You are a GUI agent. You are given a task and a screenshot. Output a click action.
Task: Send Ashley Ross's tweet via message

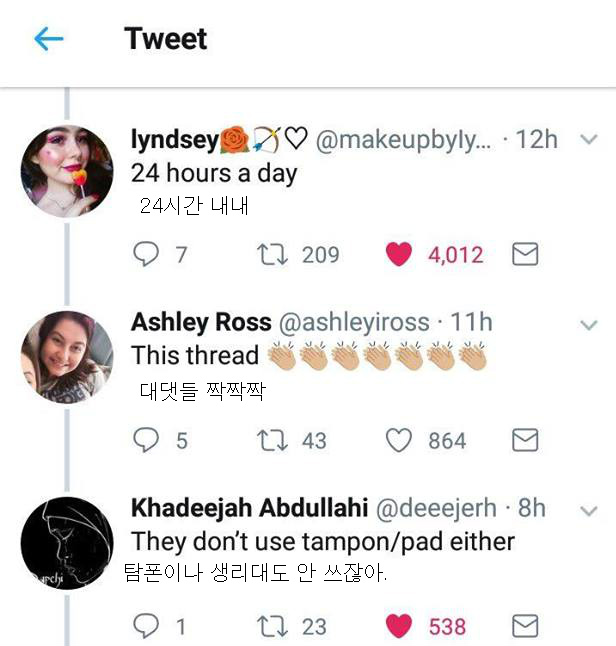pyautogui.click(x=525, y=440)
